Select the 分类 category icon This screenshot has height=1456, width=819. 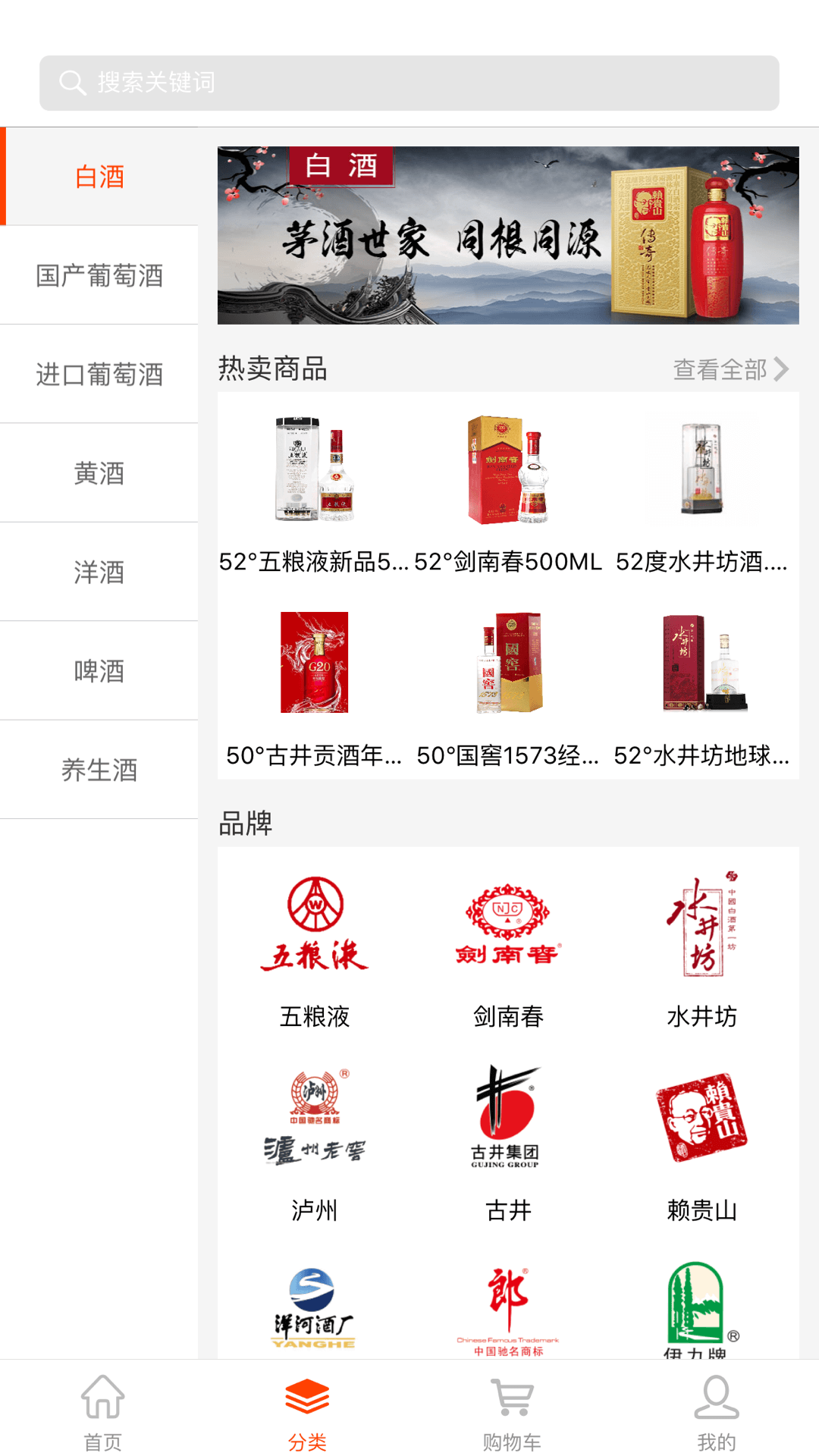[307, 1407]
